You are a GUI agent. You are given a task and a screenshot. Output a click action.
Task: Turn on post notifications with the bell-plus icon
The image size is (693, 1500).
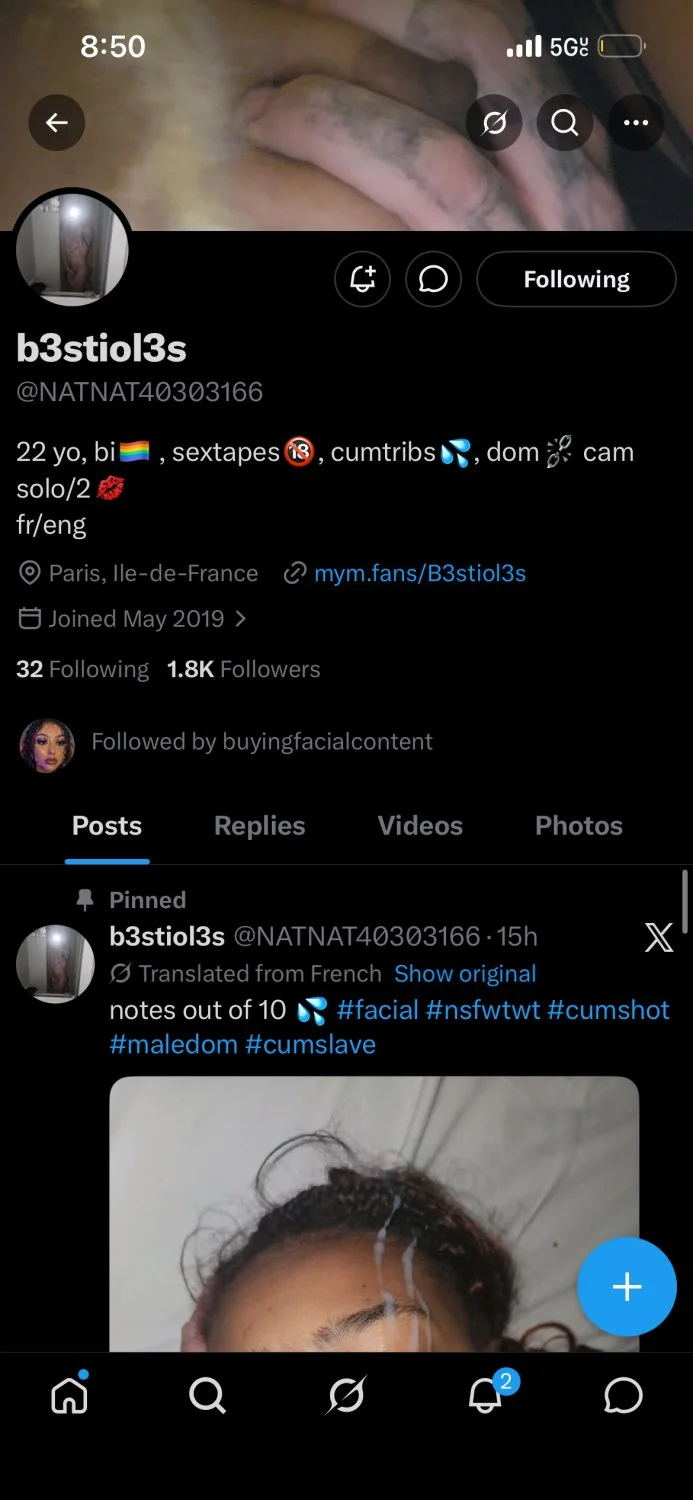(362, 279)
